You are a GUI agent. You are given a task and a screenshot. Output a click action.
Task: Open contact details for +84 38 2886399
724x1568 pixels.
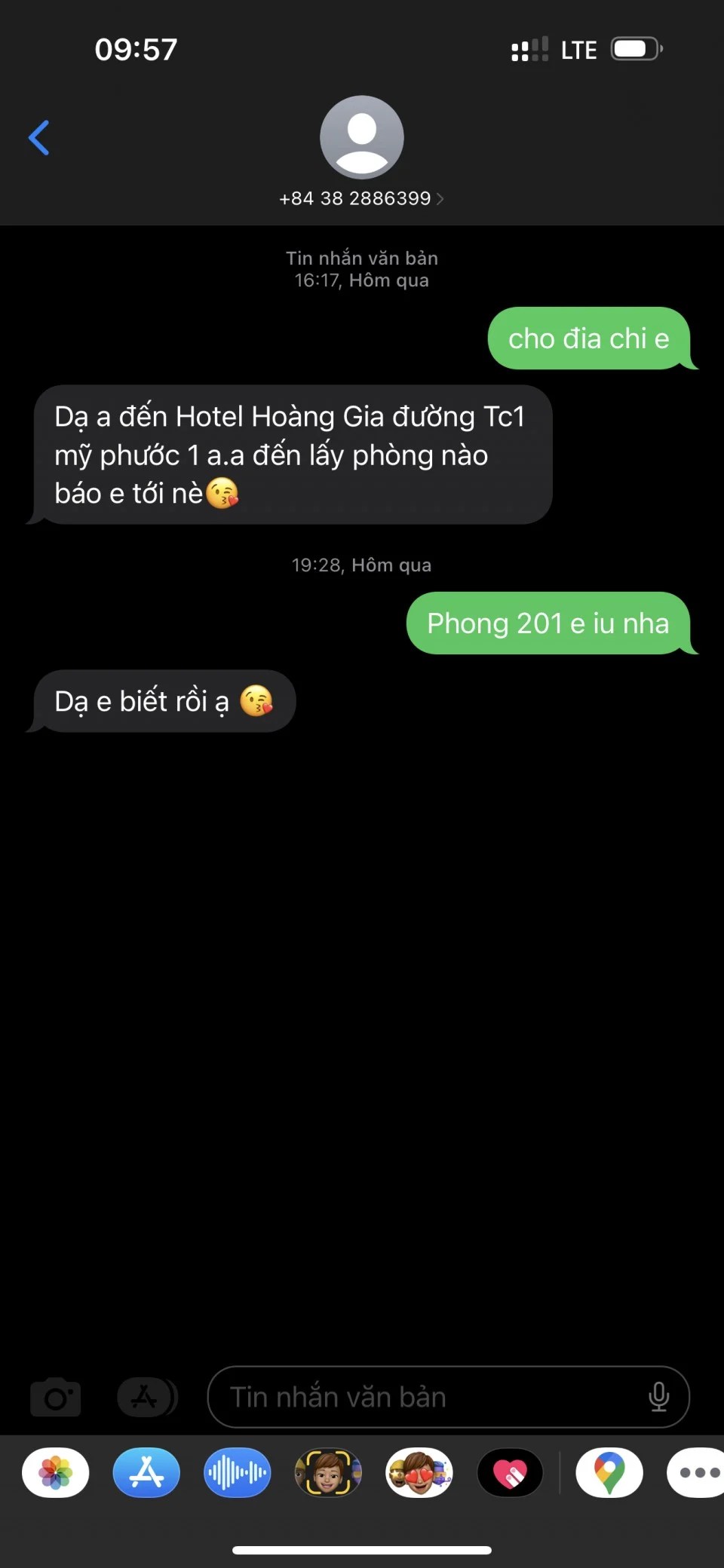361,198
